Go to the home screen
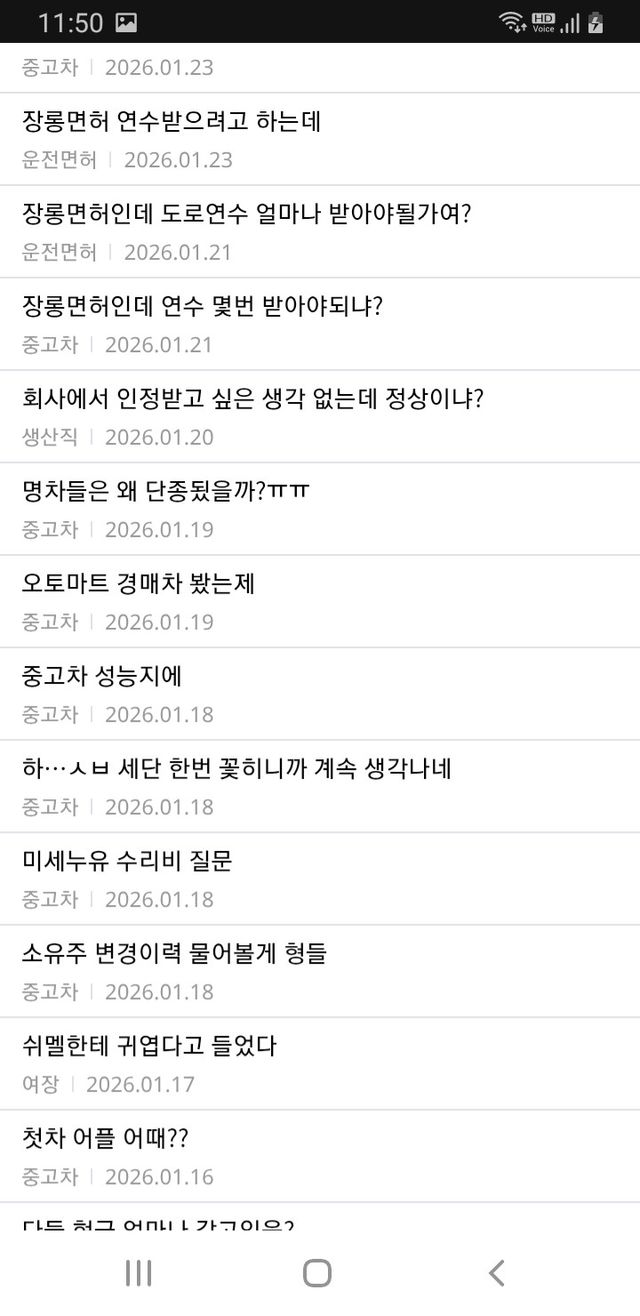The image size is (640, 1316). (317, 1273)
